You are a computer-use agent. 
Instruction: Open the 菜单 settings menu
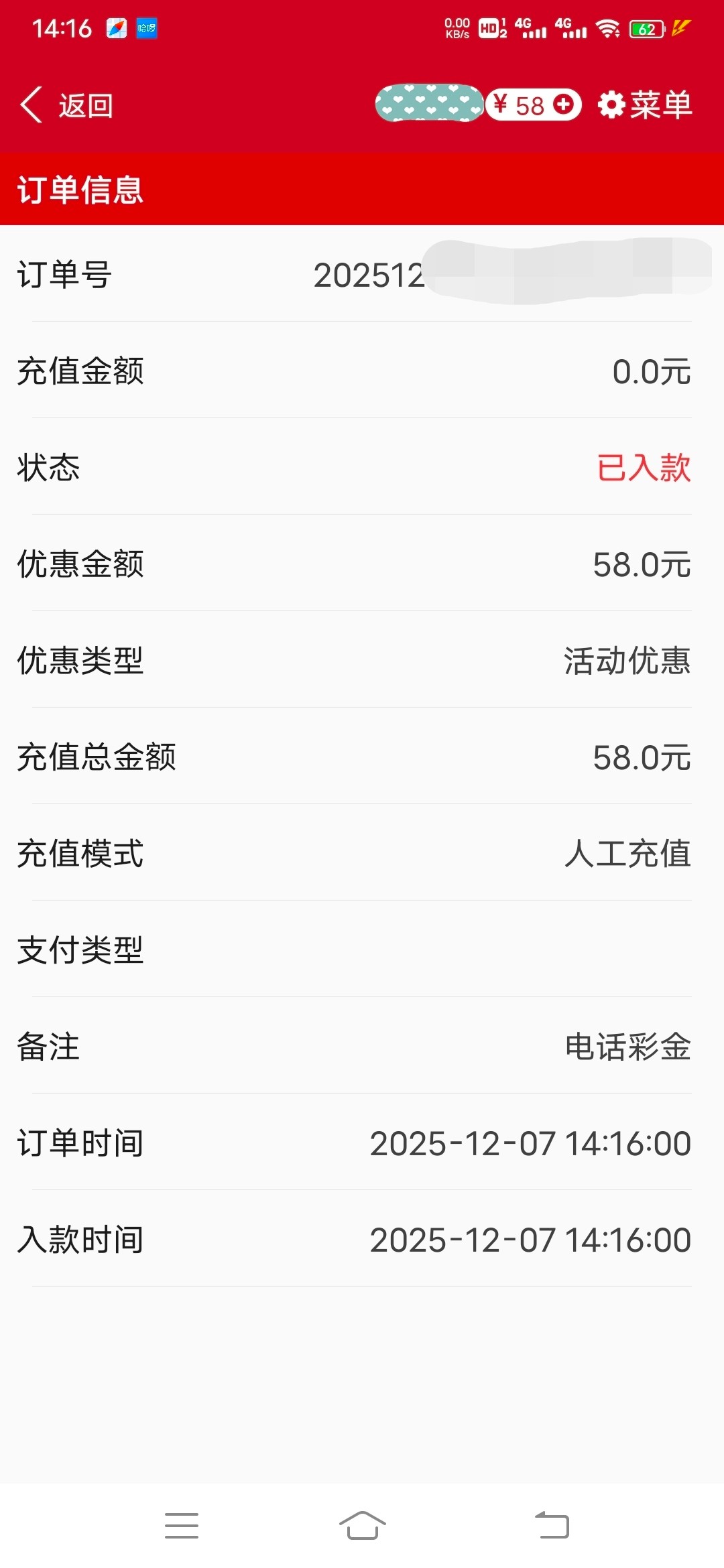click(x=645, y=105)
